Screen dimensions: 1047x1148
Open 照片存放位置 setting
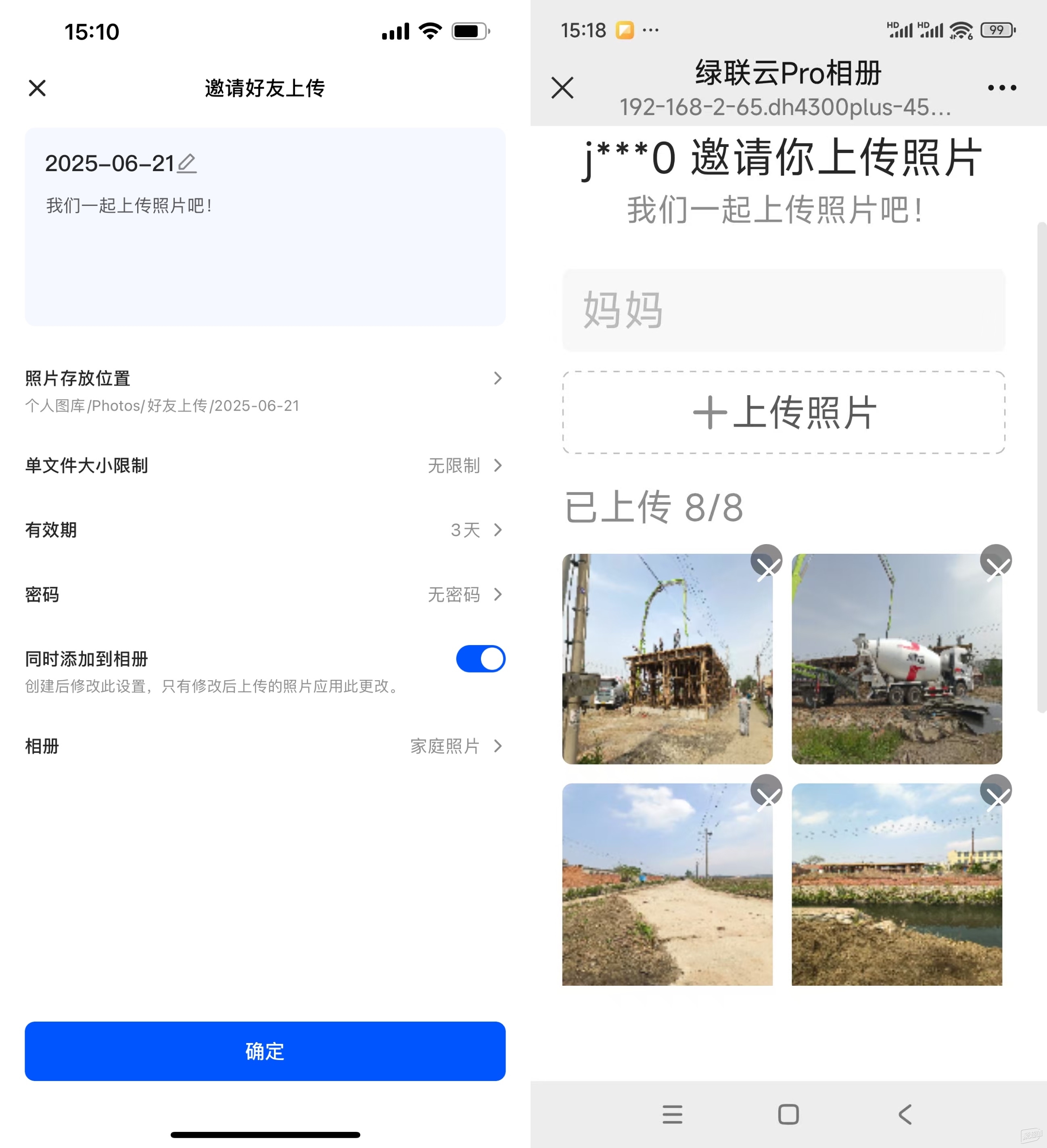pyautogui.click(x=265, y=391)
